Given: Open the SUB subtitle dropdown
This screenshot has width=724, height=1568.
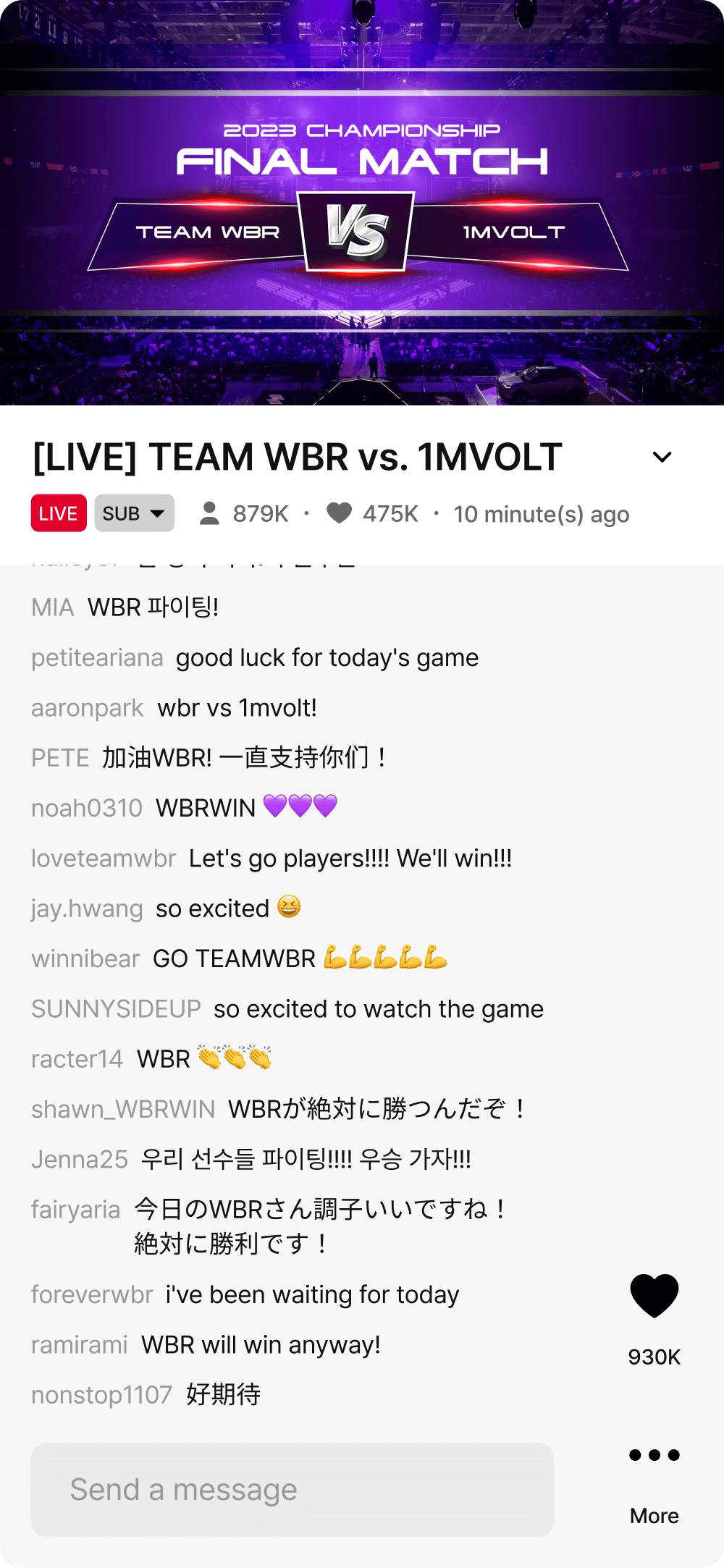Looking at the screenshot, I should click(x=135, y=513).
